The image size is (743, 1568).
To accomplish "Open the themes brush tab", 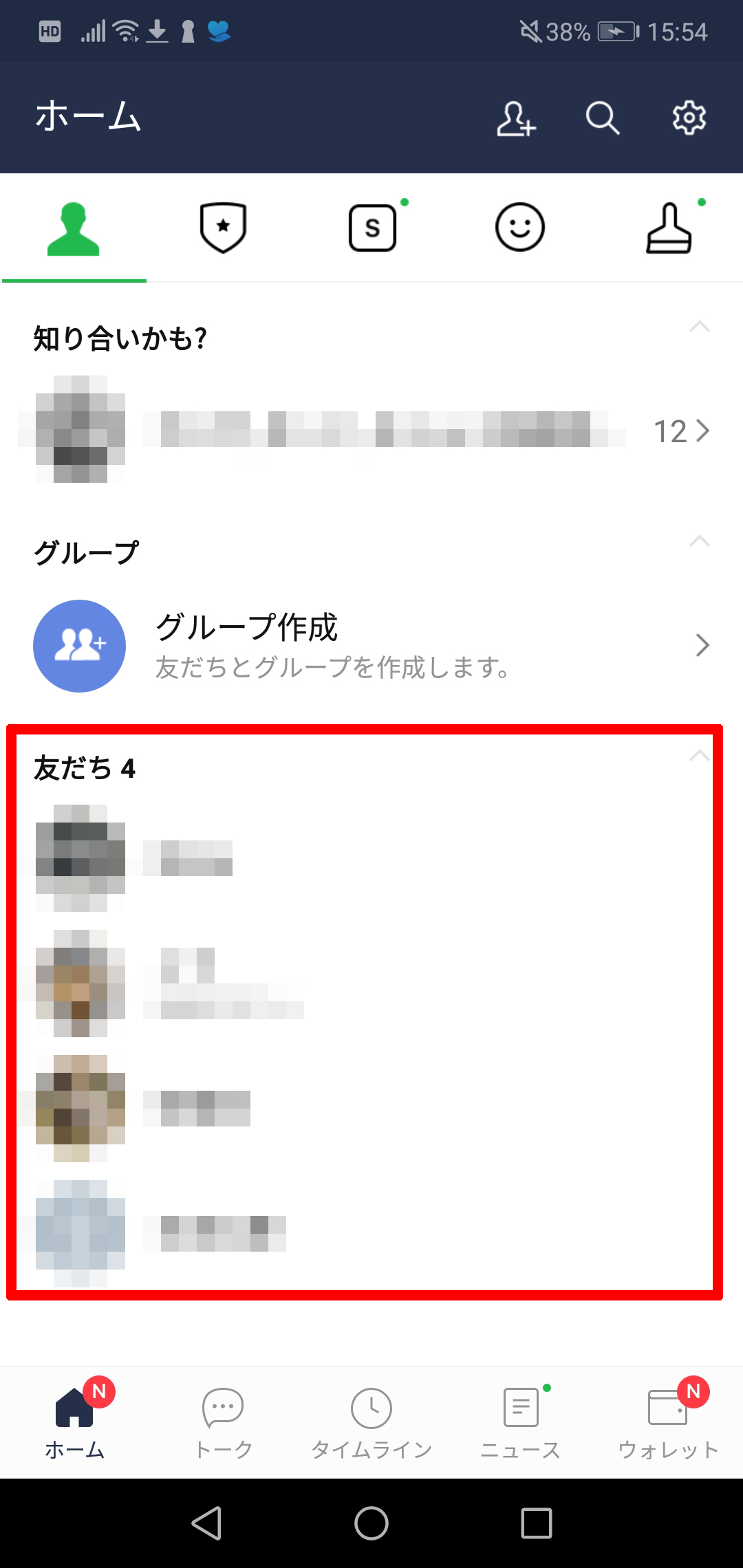I will click(x=669, y=228).
